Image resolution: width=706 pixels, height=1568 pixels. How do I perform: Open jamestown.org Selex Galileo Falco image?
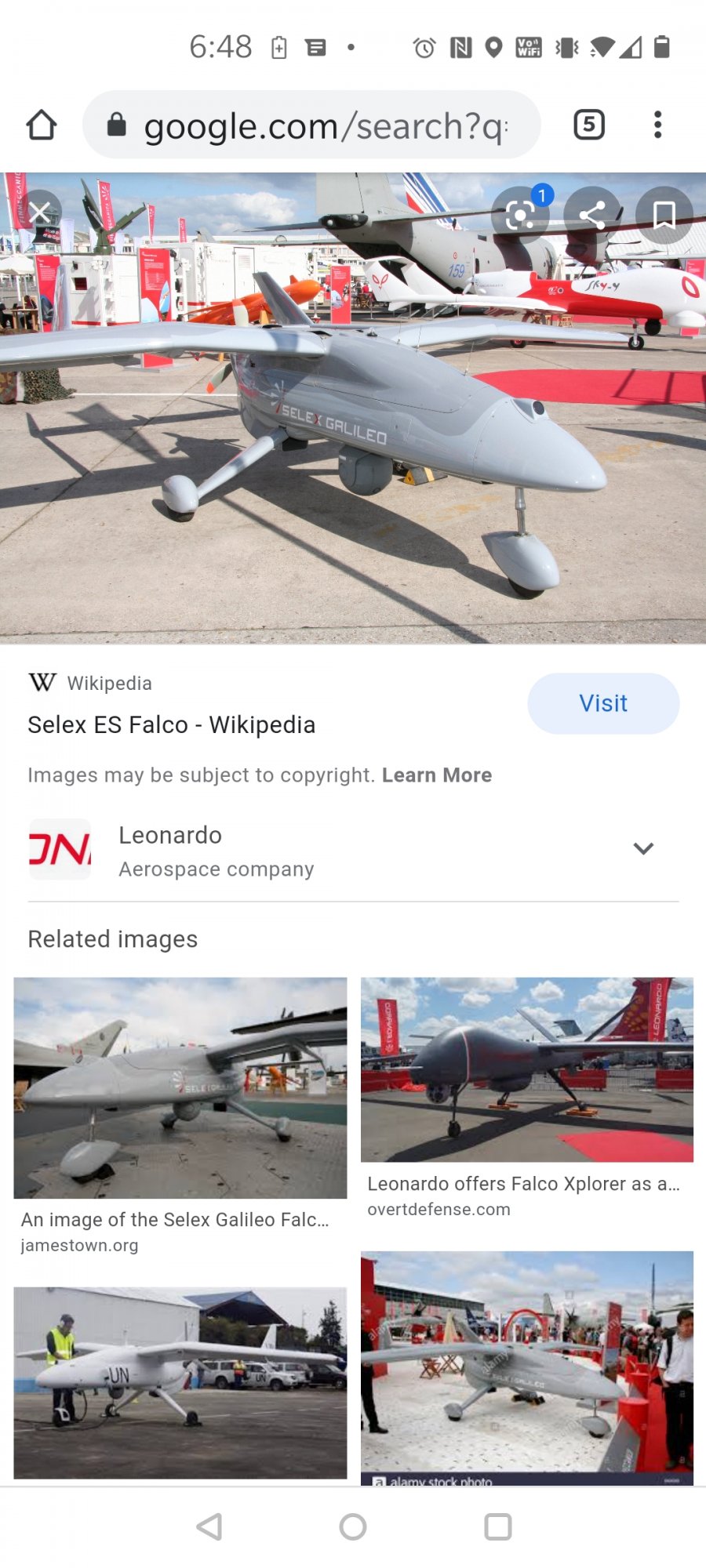[x=180, y=1087]
